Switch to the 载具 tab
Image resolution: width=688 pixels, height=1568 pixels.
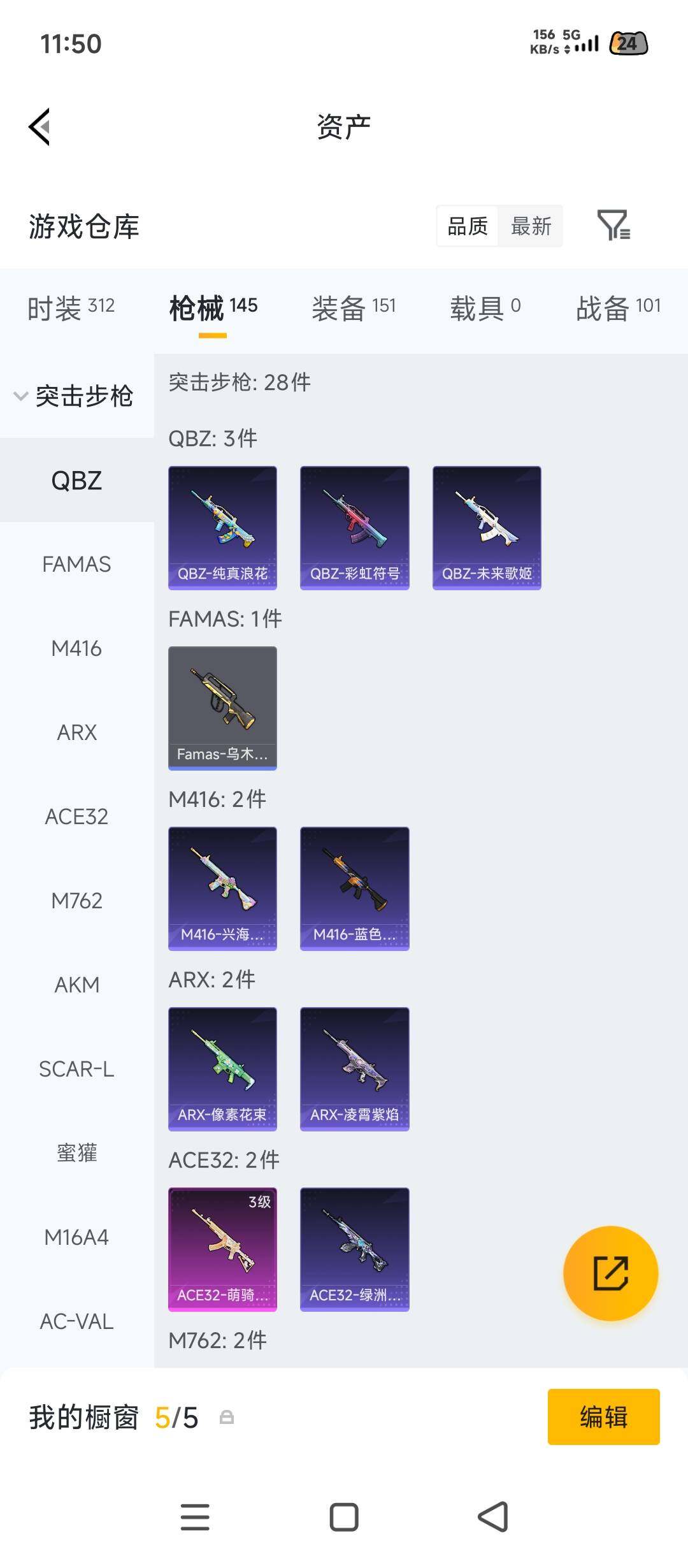pos(485,309)
